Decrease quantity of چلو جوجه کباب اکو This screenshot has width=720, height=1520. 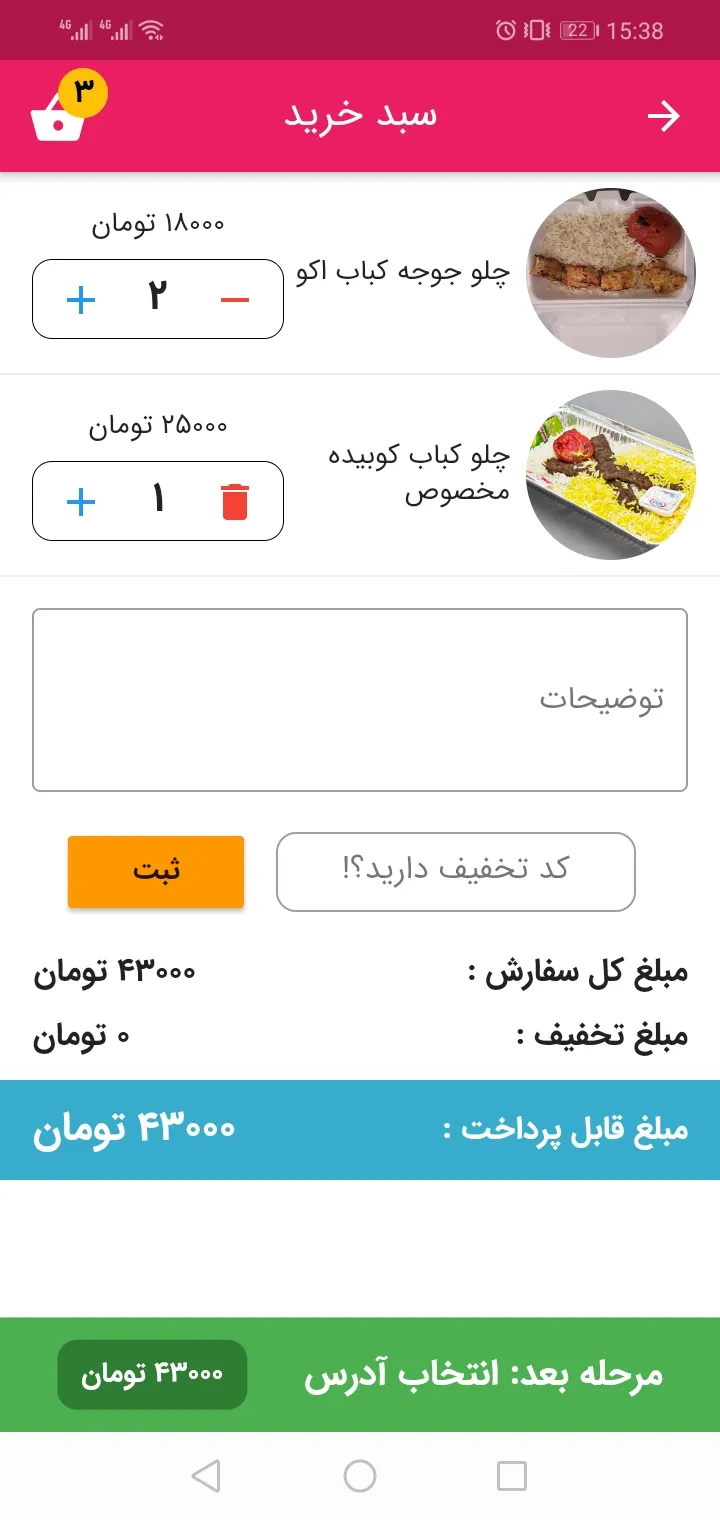tap(234, 299)
